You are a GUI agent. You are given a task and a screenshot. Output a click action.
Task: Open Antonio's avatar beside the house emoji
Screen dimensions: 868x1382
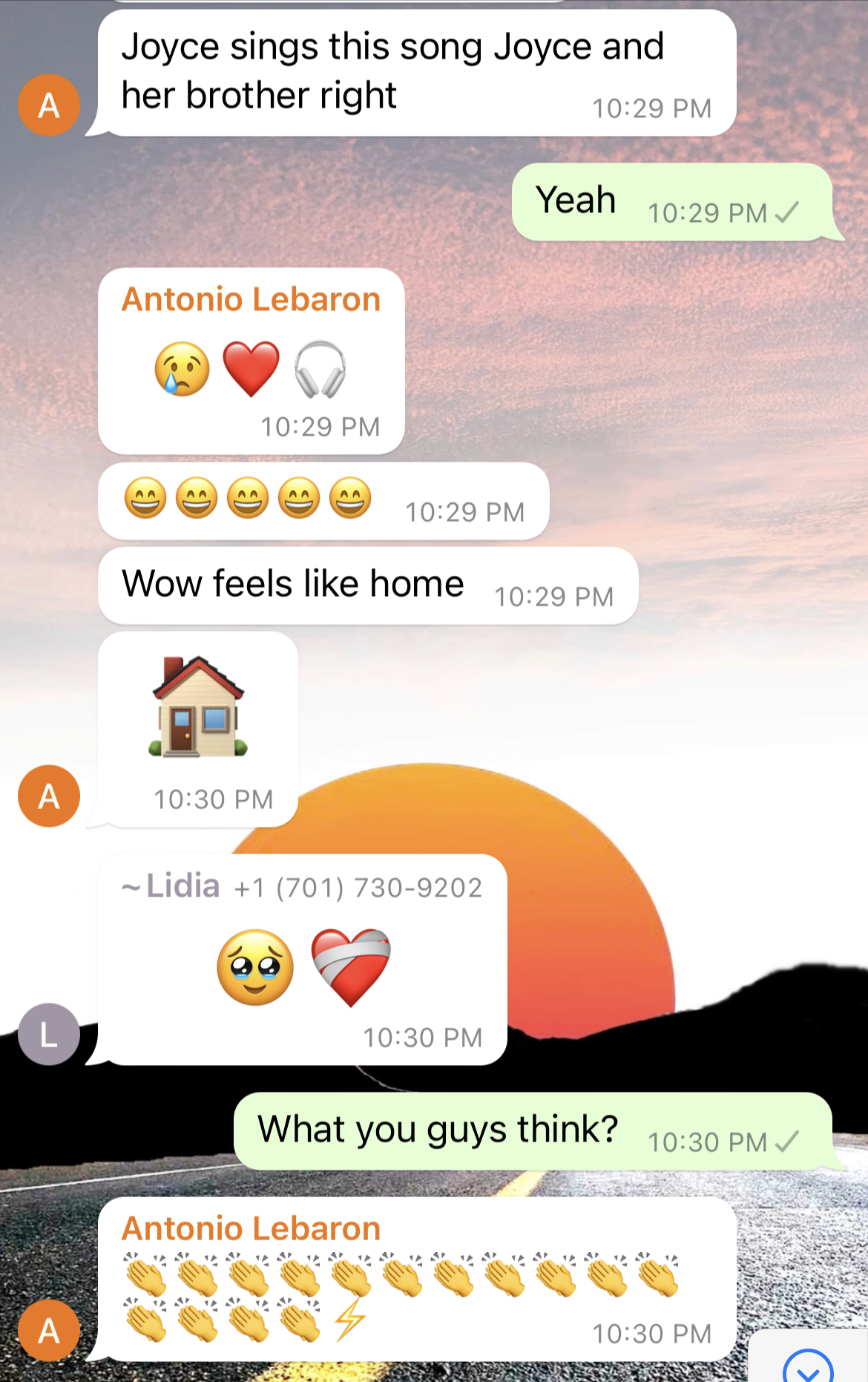pos(49,796)
